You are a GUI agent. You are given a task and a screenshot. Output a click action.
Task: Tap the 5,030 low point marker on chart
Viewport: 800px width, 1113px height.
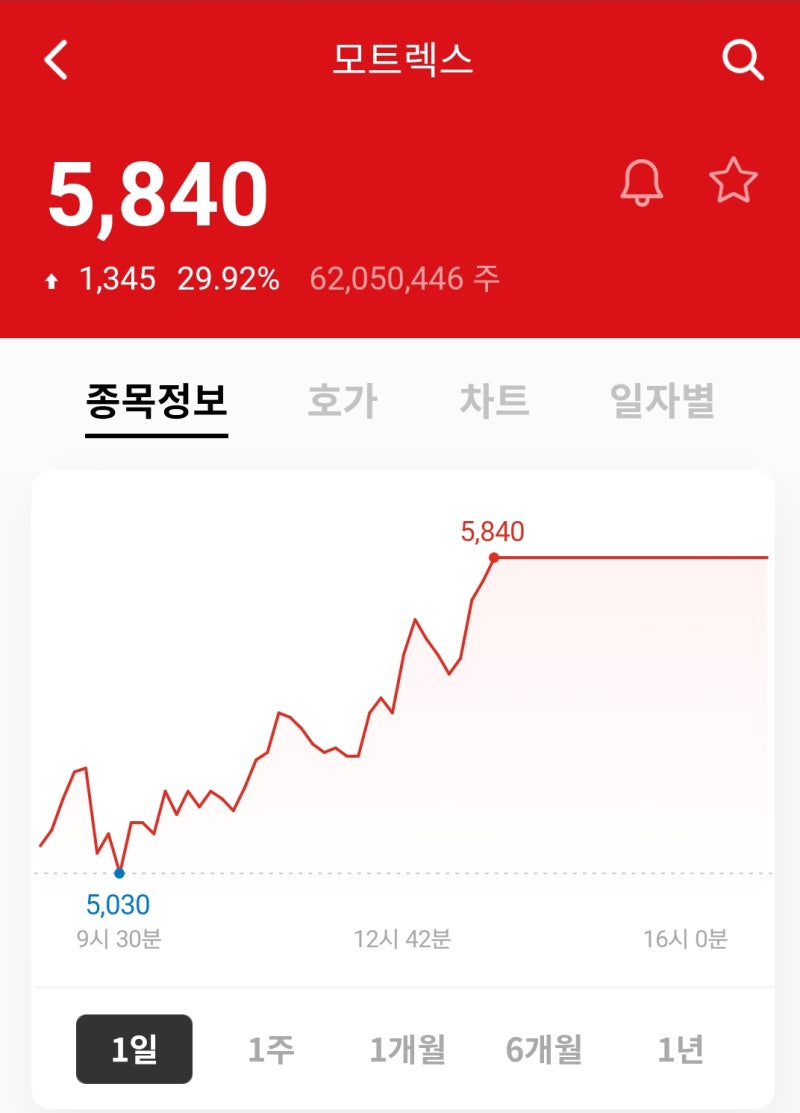pos(121,871)
